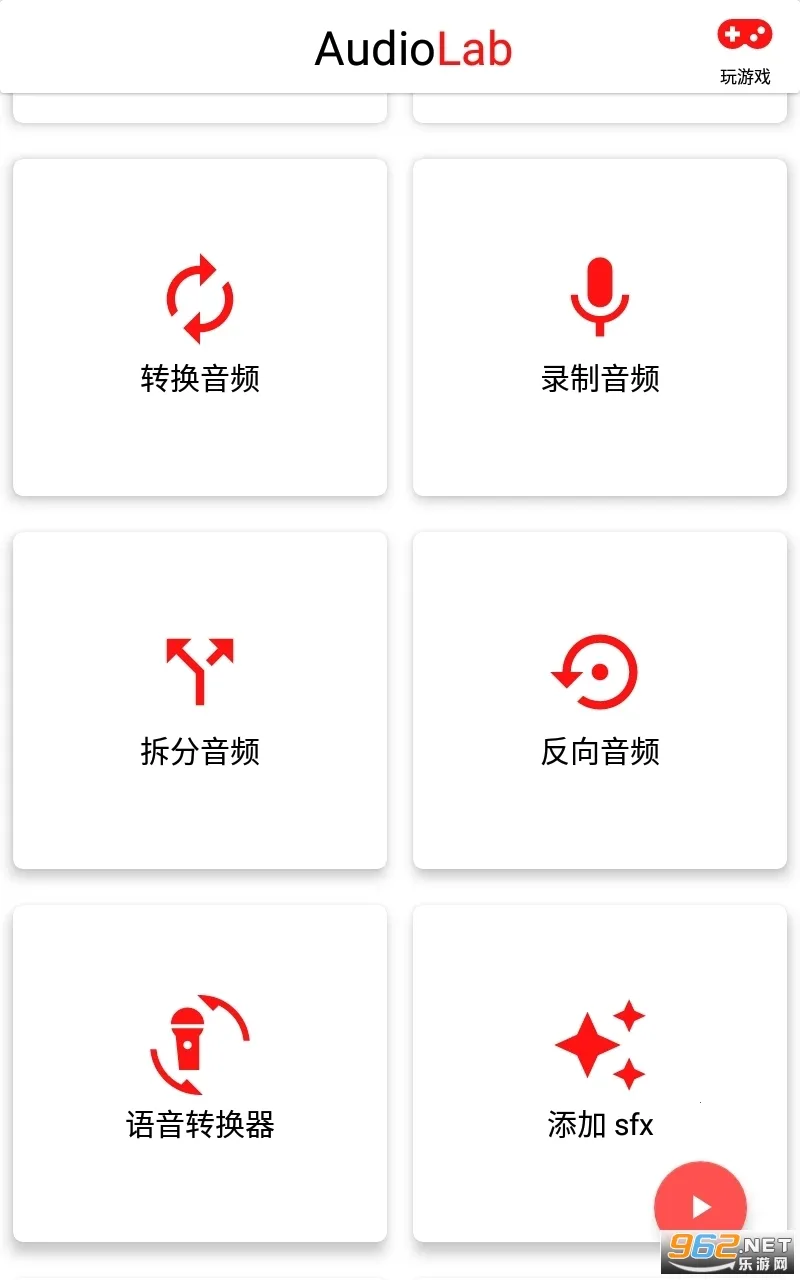The image size is (800, 1280).
Task: Tap the 拆分音频 card label
Action: point(199,752)
